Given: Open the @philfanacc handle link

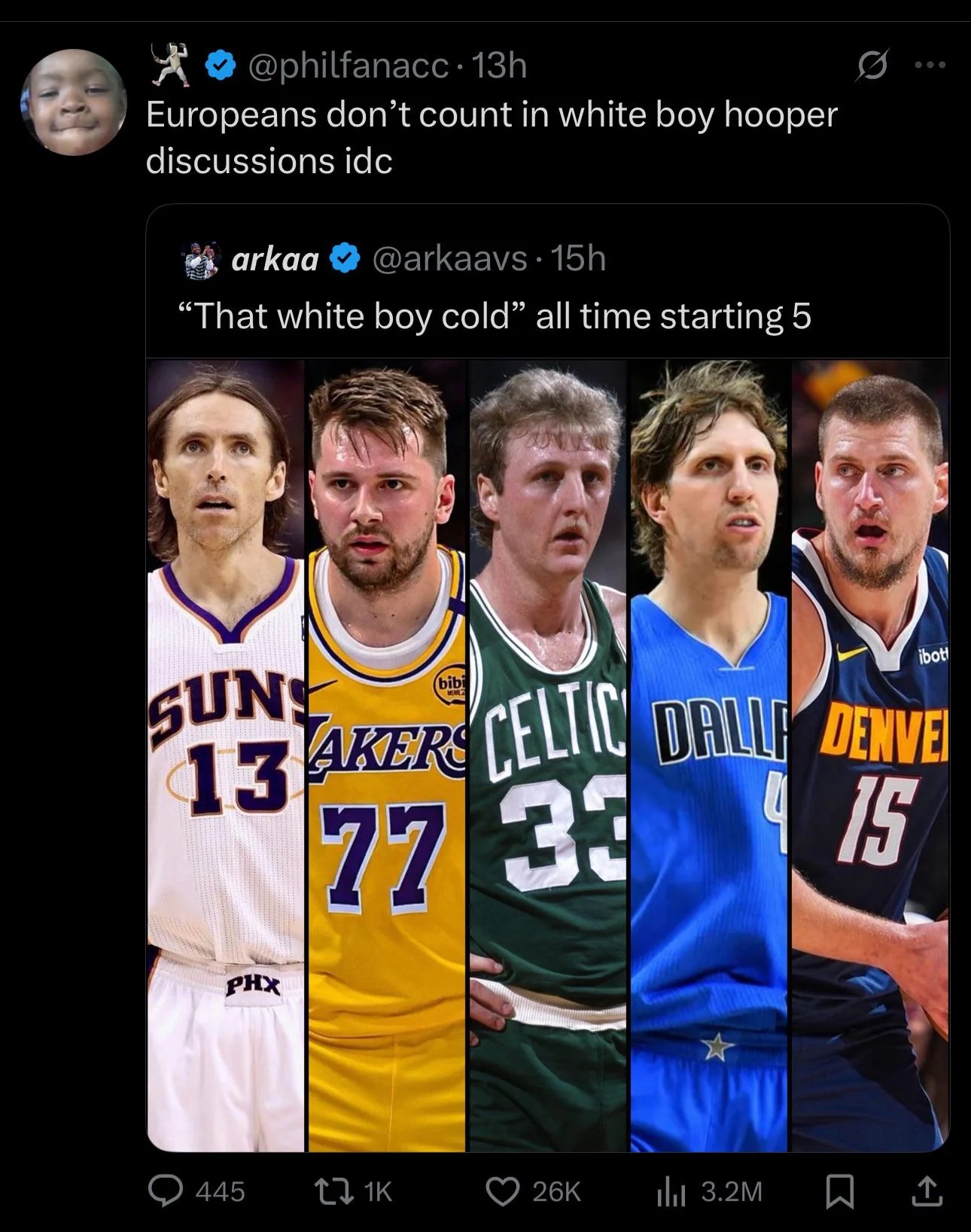Looking at the screenshot, I should 348,66.
